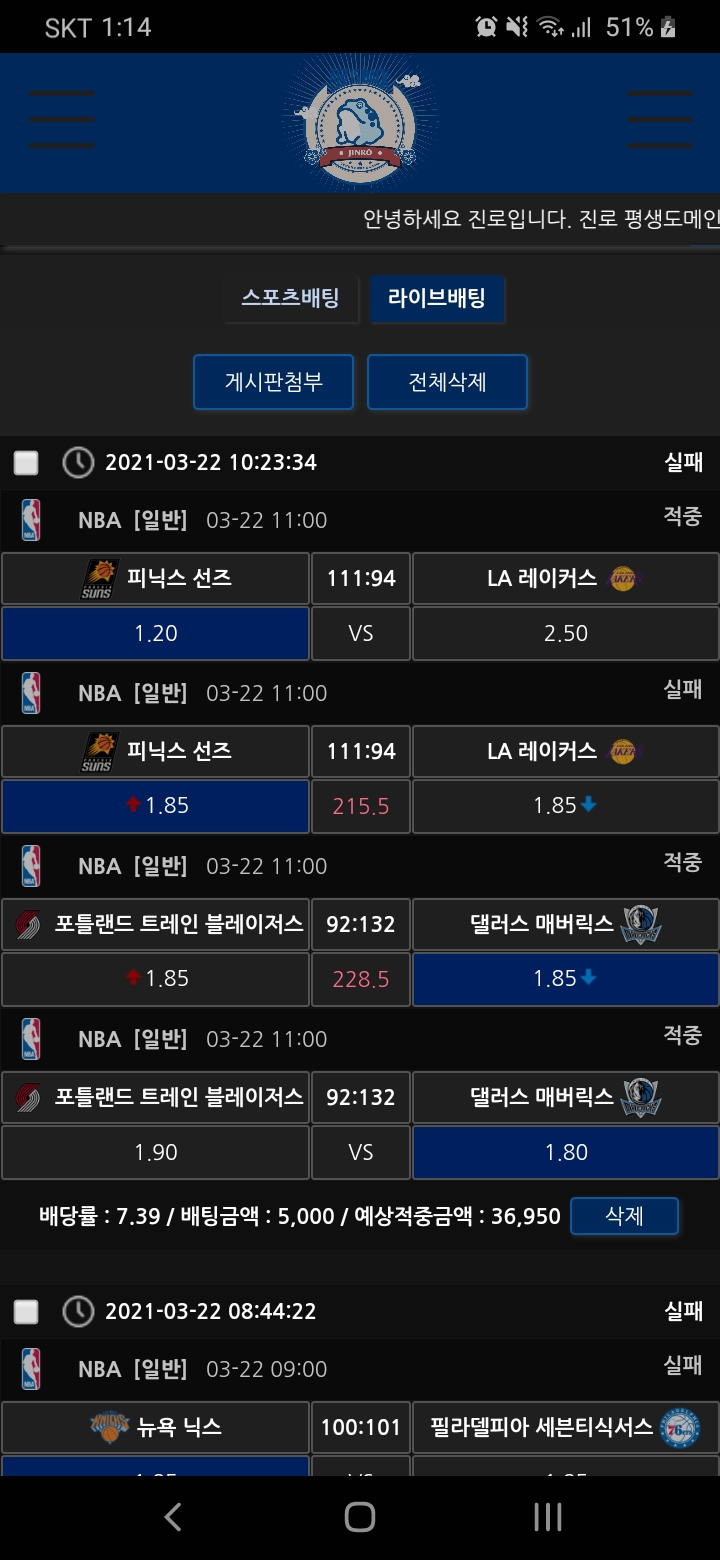This screenshot has height=1560, width=720.
Task: Delete the 5,000 bet with 삭제 button
Action: (x=624, y=1216)
